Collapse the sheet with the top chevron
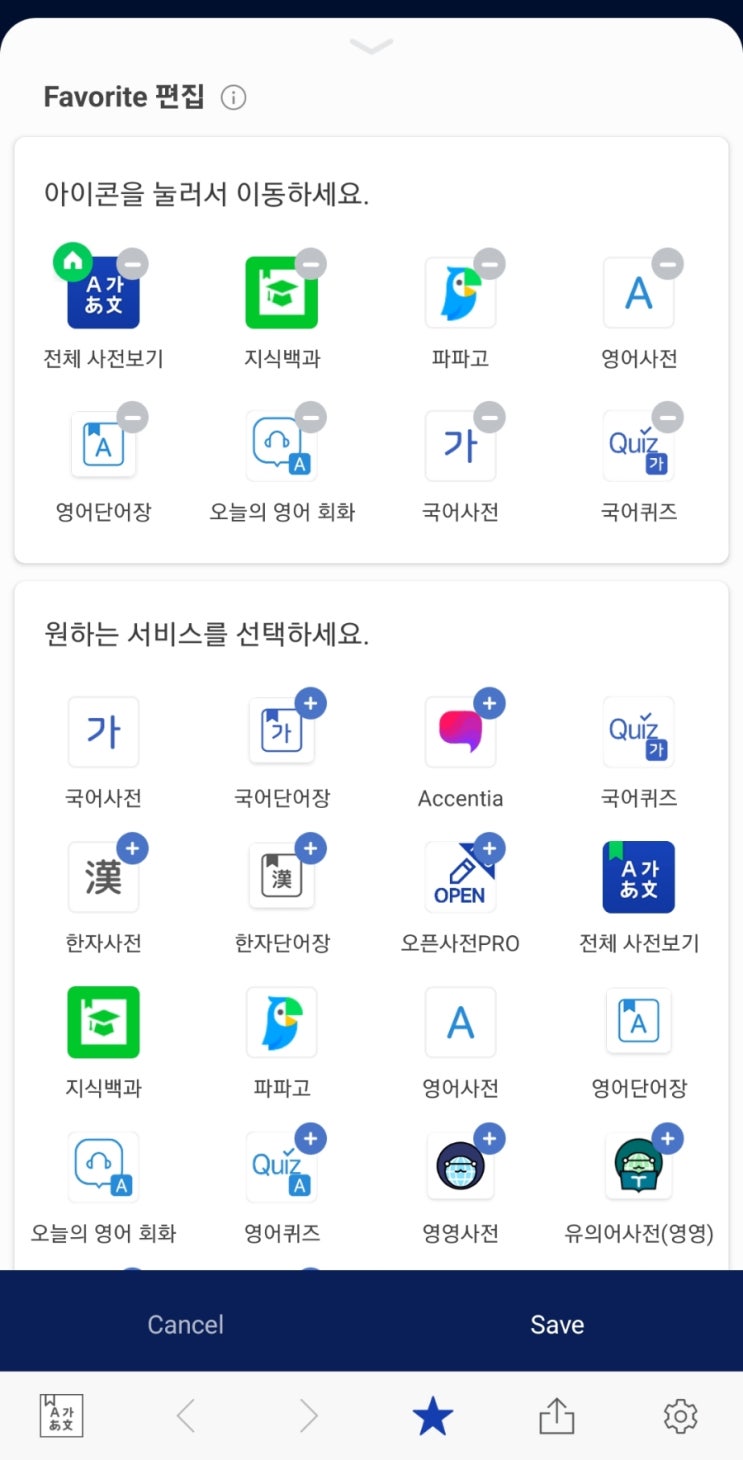 coord(372,46)
